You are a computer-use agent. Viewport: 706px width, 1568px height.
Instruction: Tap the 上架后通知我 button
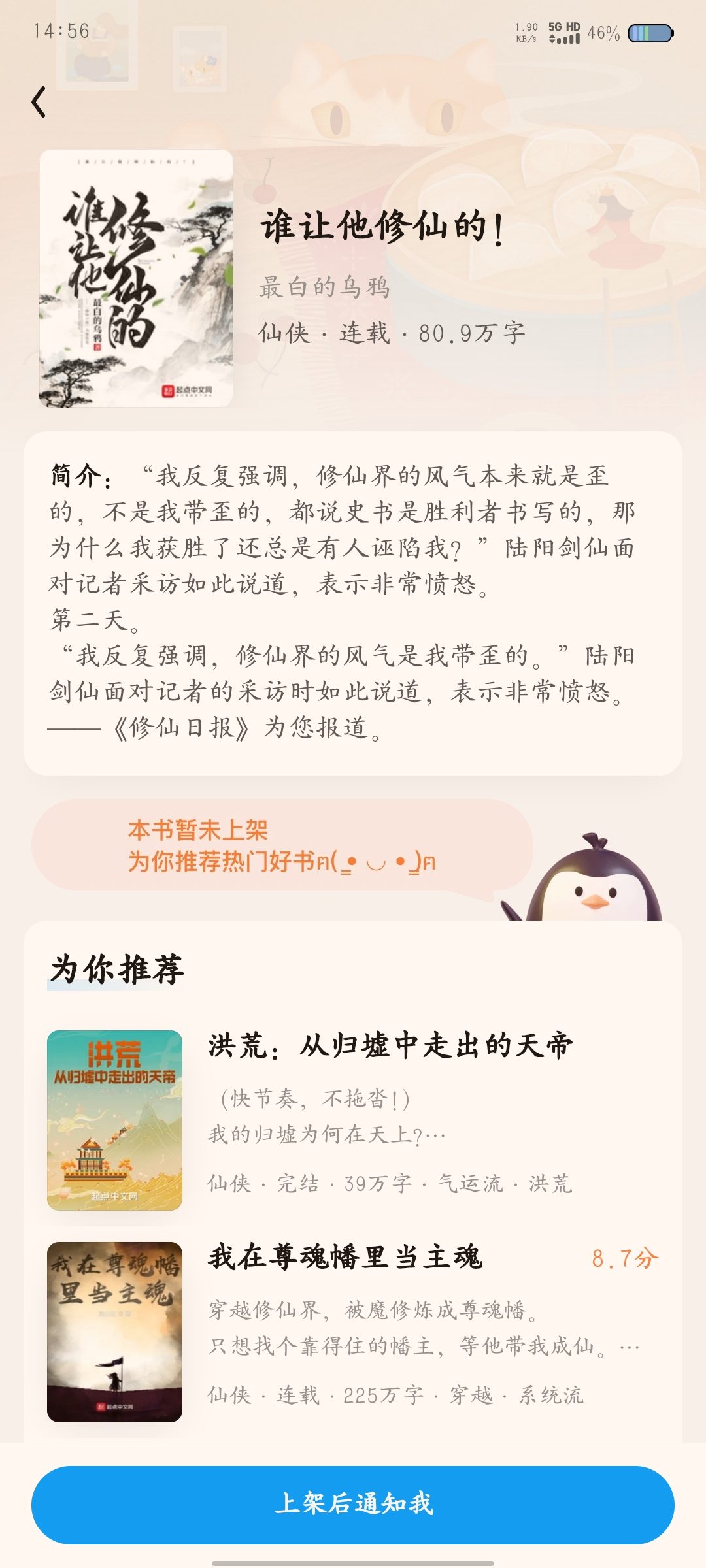(x=353, y=1505)
